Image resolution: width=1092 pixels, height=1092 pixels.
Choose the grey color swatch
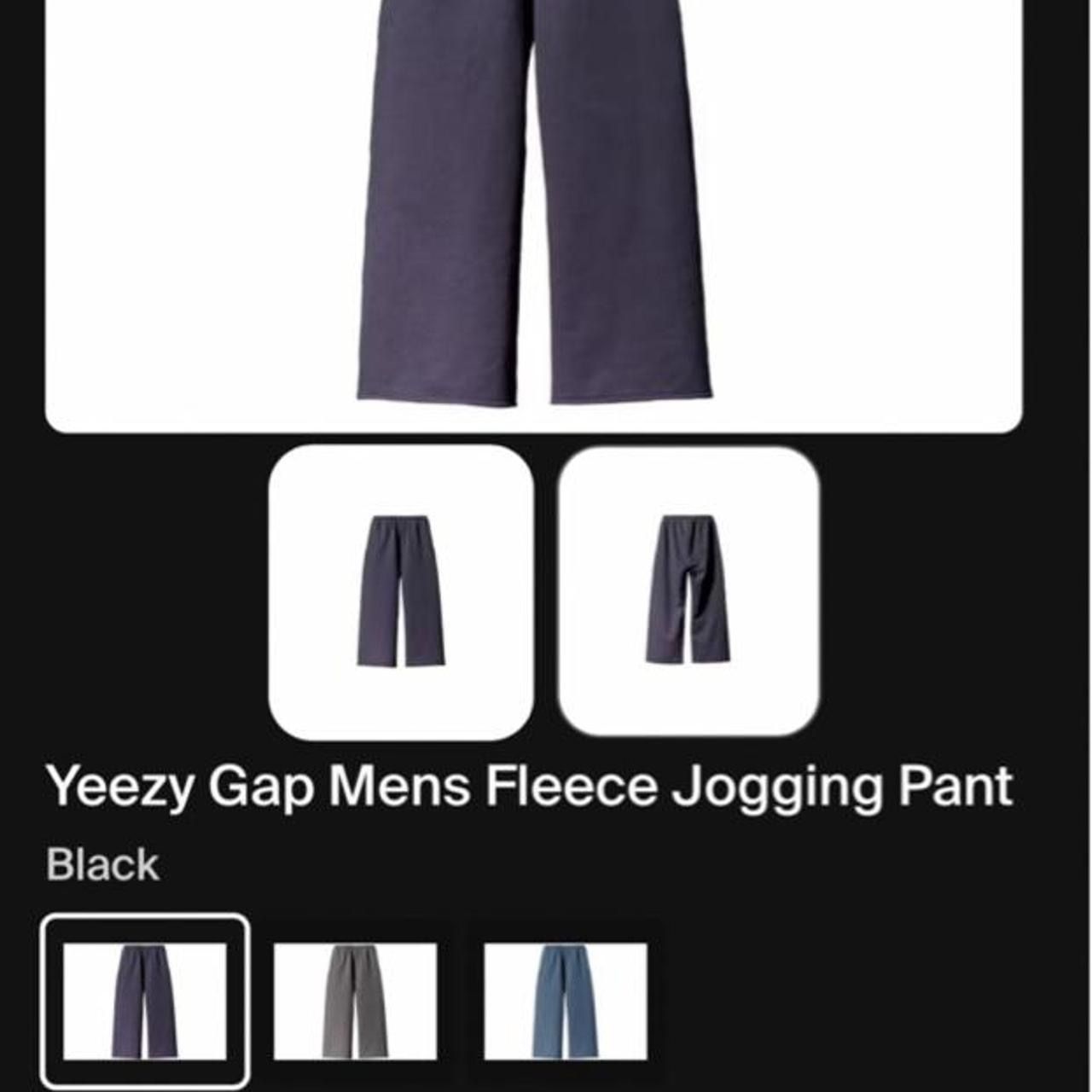click(x=355, y=1001)
